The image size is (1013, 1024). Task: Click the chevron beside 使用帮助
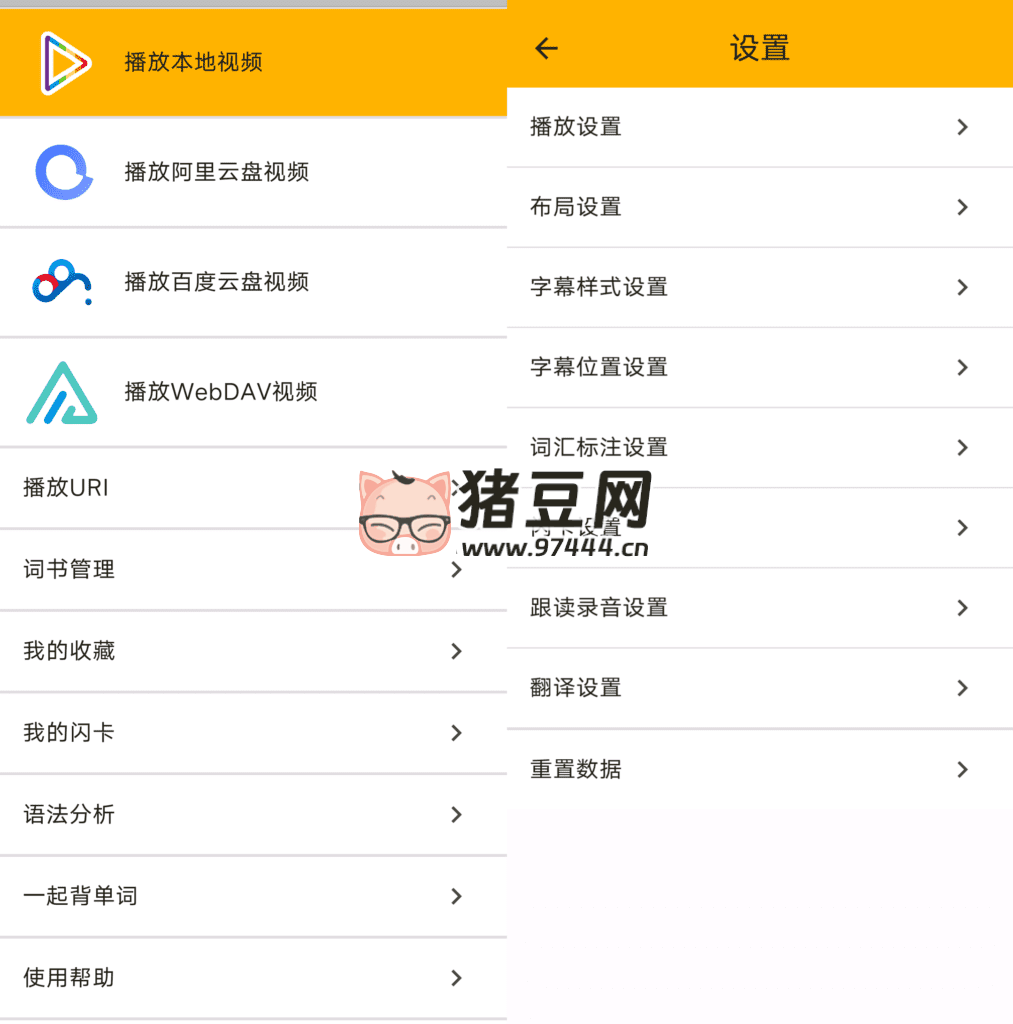point(456,978)
